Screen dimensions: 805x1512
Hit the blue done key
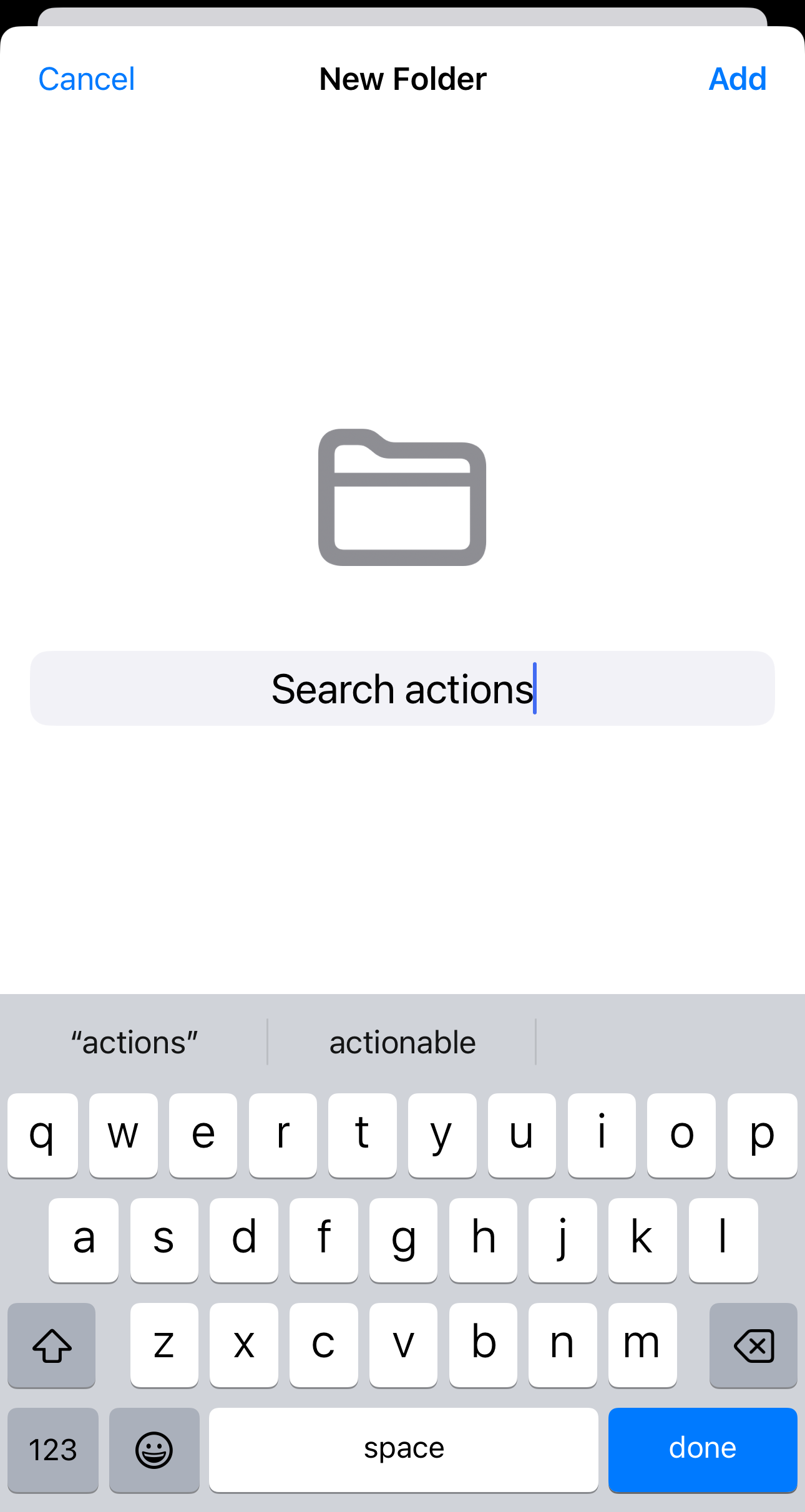pos(702,1449)
